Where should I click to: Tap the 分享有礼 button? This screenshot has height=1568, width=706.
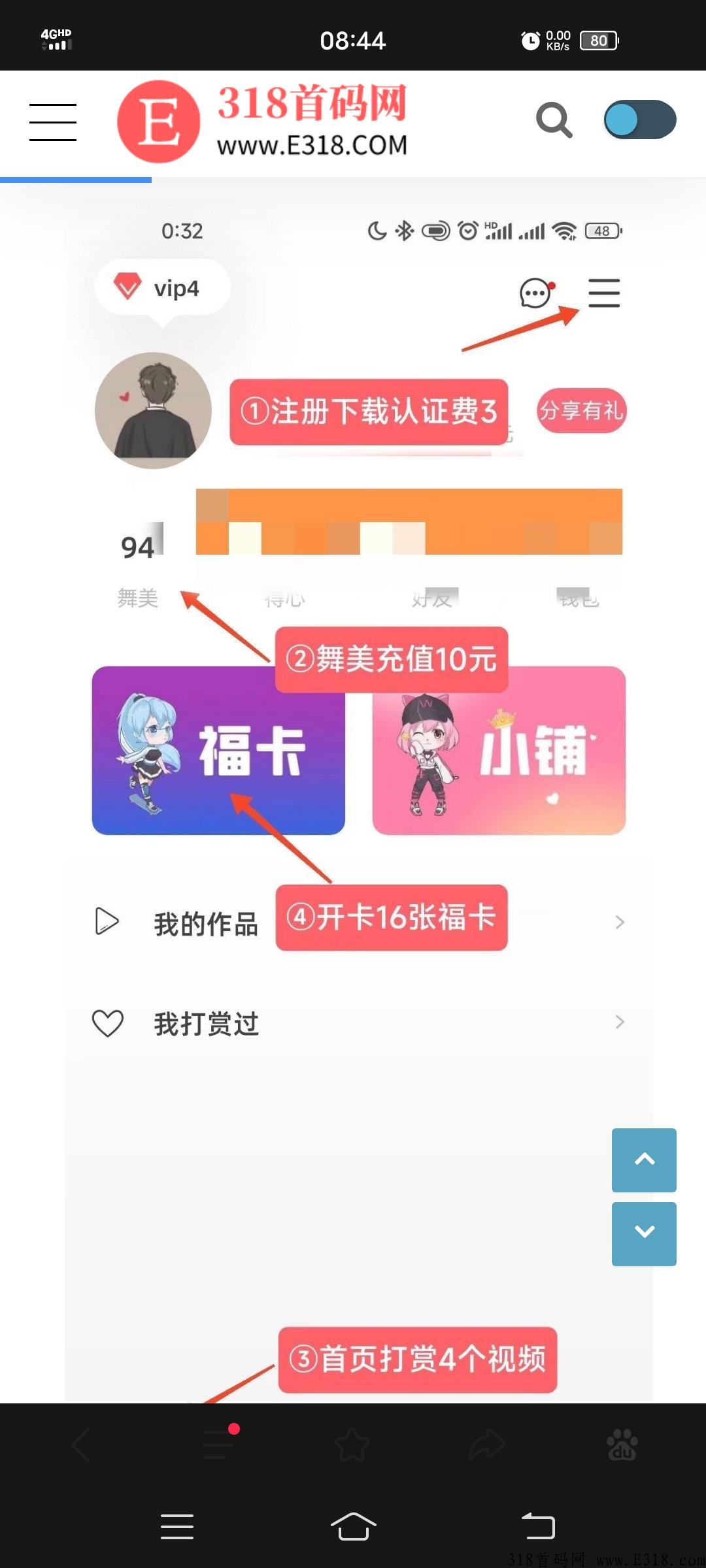click(580, 411)
